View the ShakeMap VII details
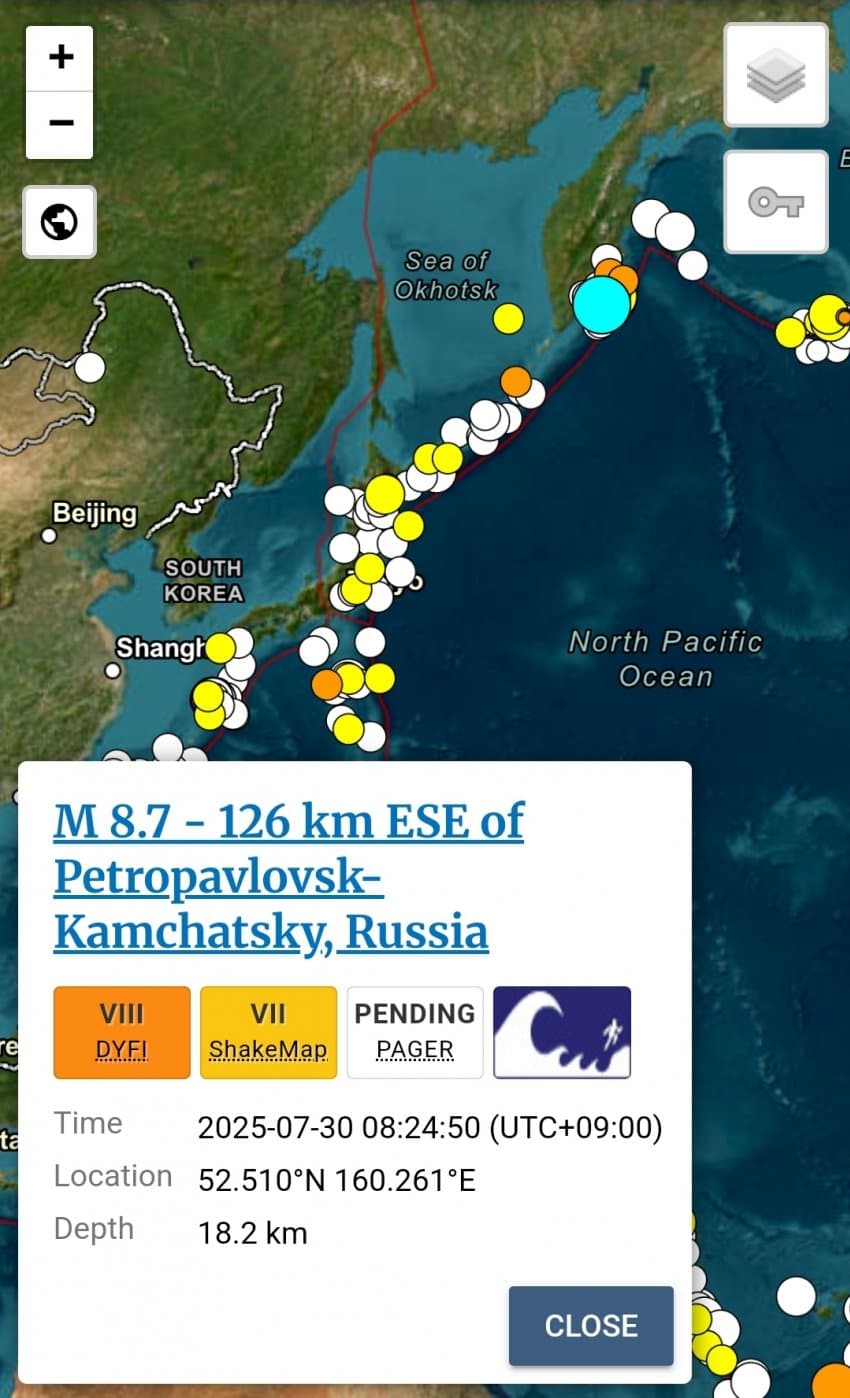Image resolution: width=850 pixels, height=1398 pixels. [268, 1032]
